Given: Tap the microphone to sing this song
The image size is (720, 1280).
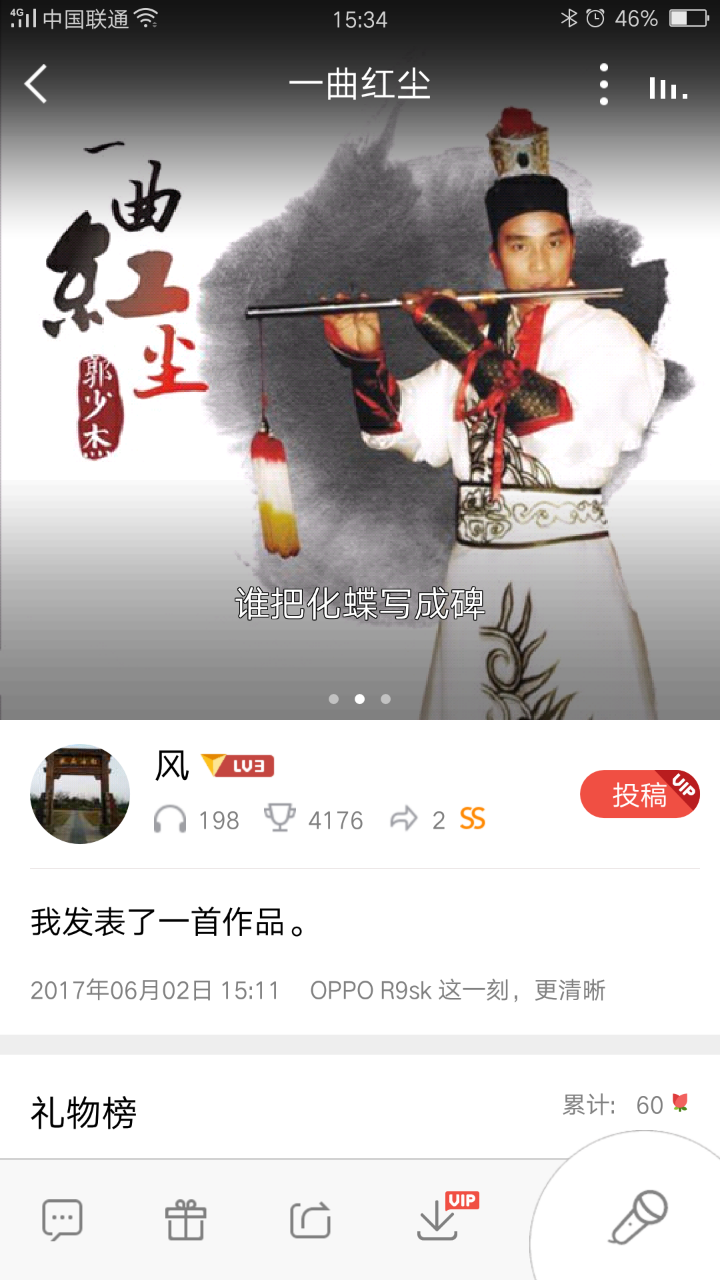Looking at the screenshot, I should (637, 1218).
